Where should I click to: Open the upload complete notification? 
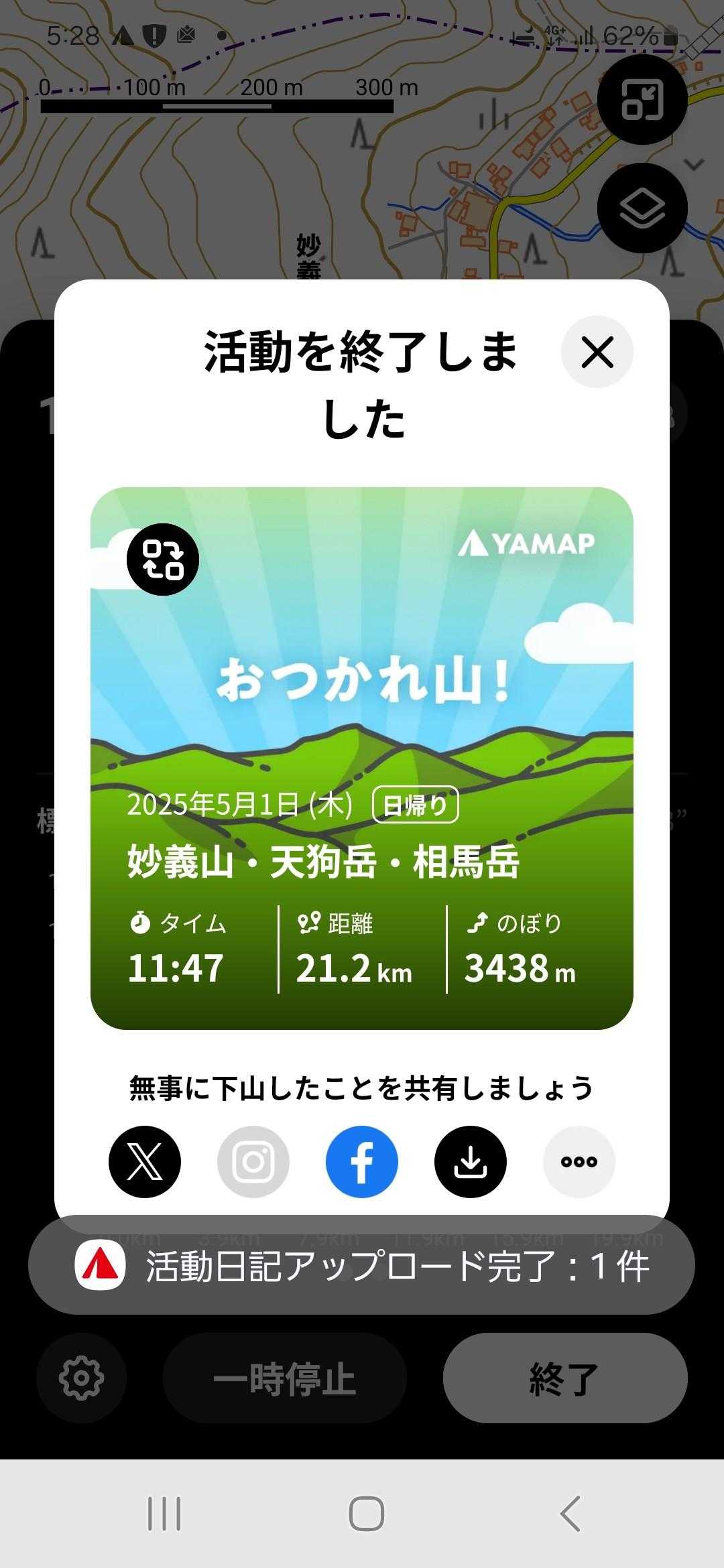[x=361, y=1266]
